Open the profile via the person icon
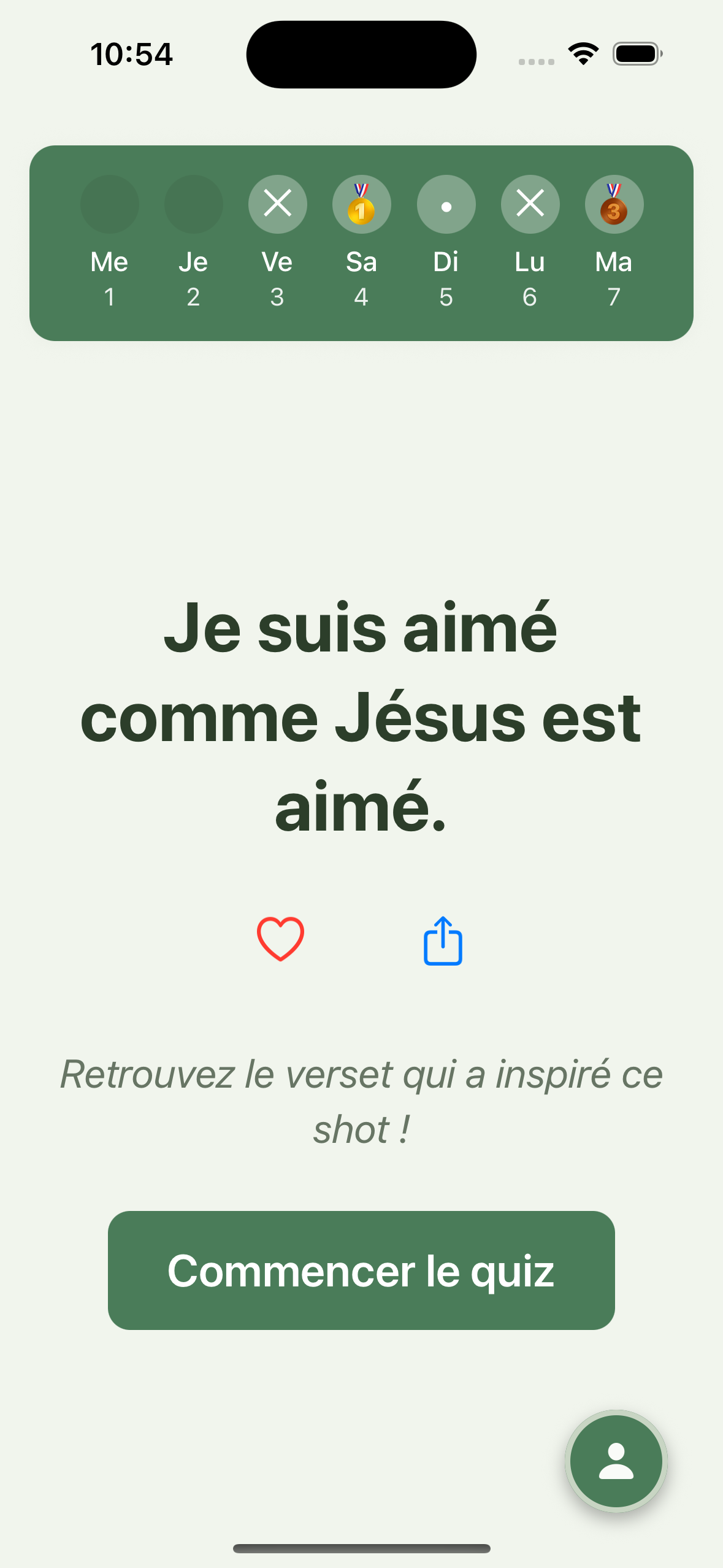 [x=615, y=1462]
